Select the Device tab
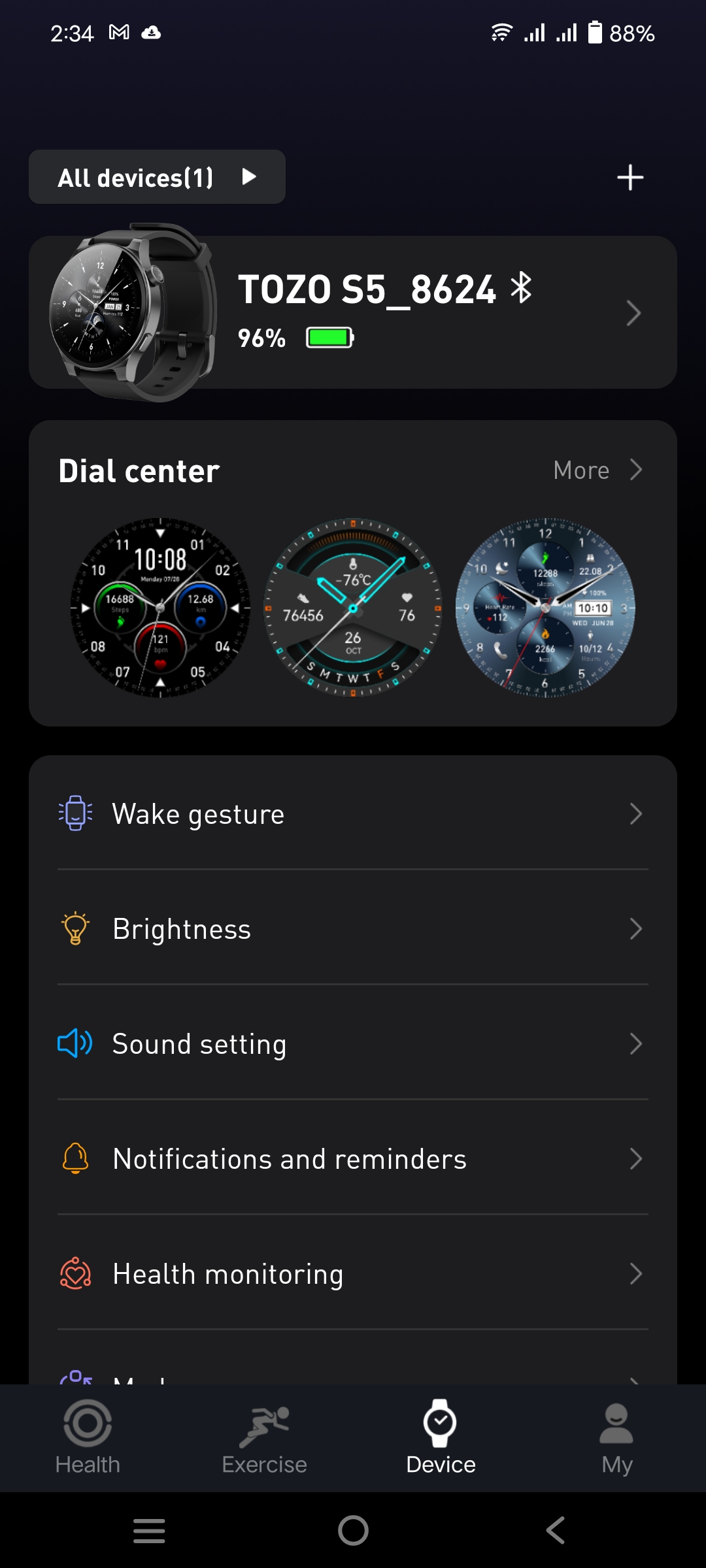This screenshot has width=706, height=1568. [441, 1437]
